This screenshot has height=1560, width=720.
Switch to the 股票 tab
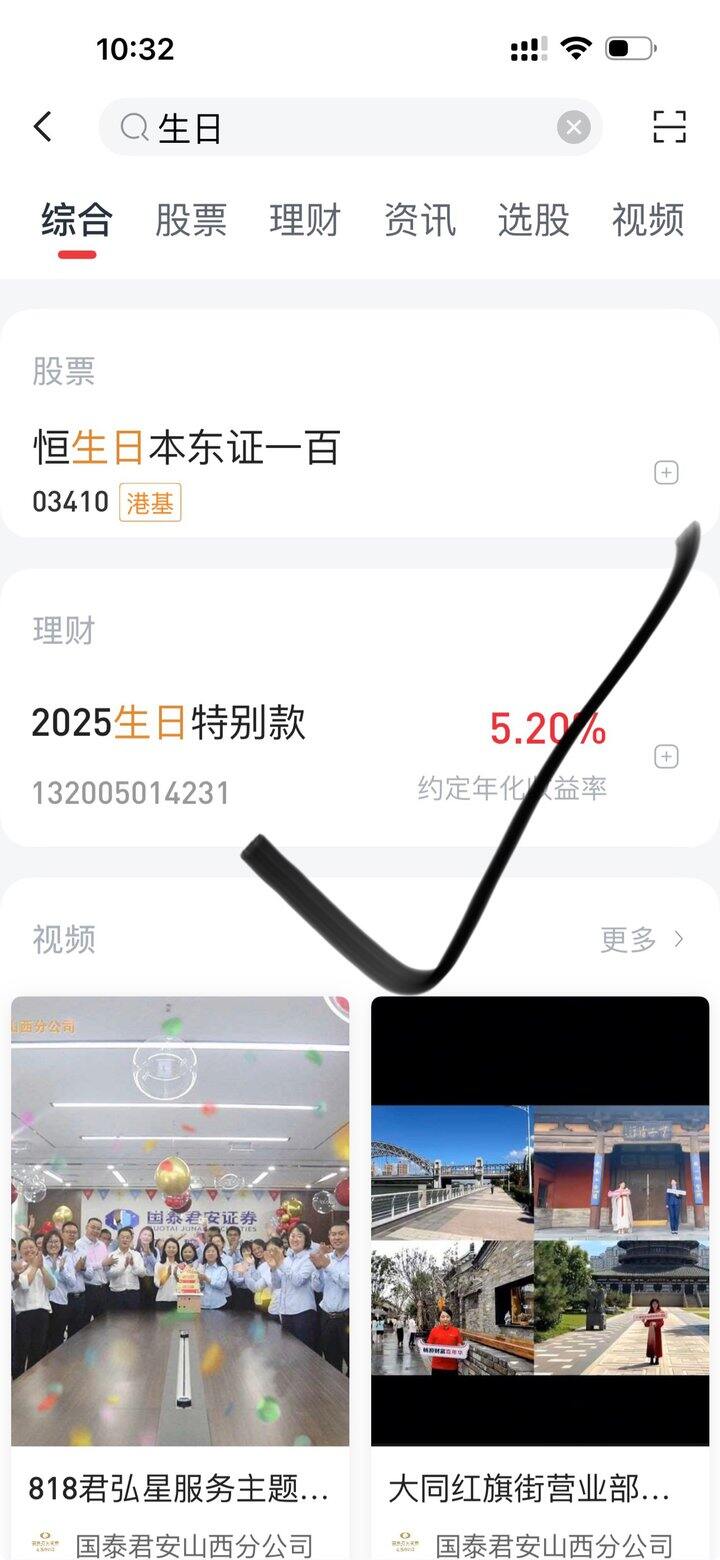coord(191,220)
